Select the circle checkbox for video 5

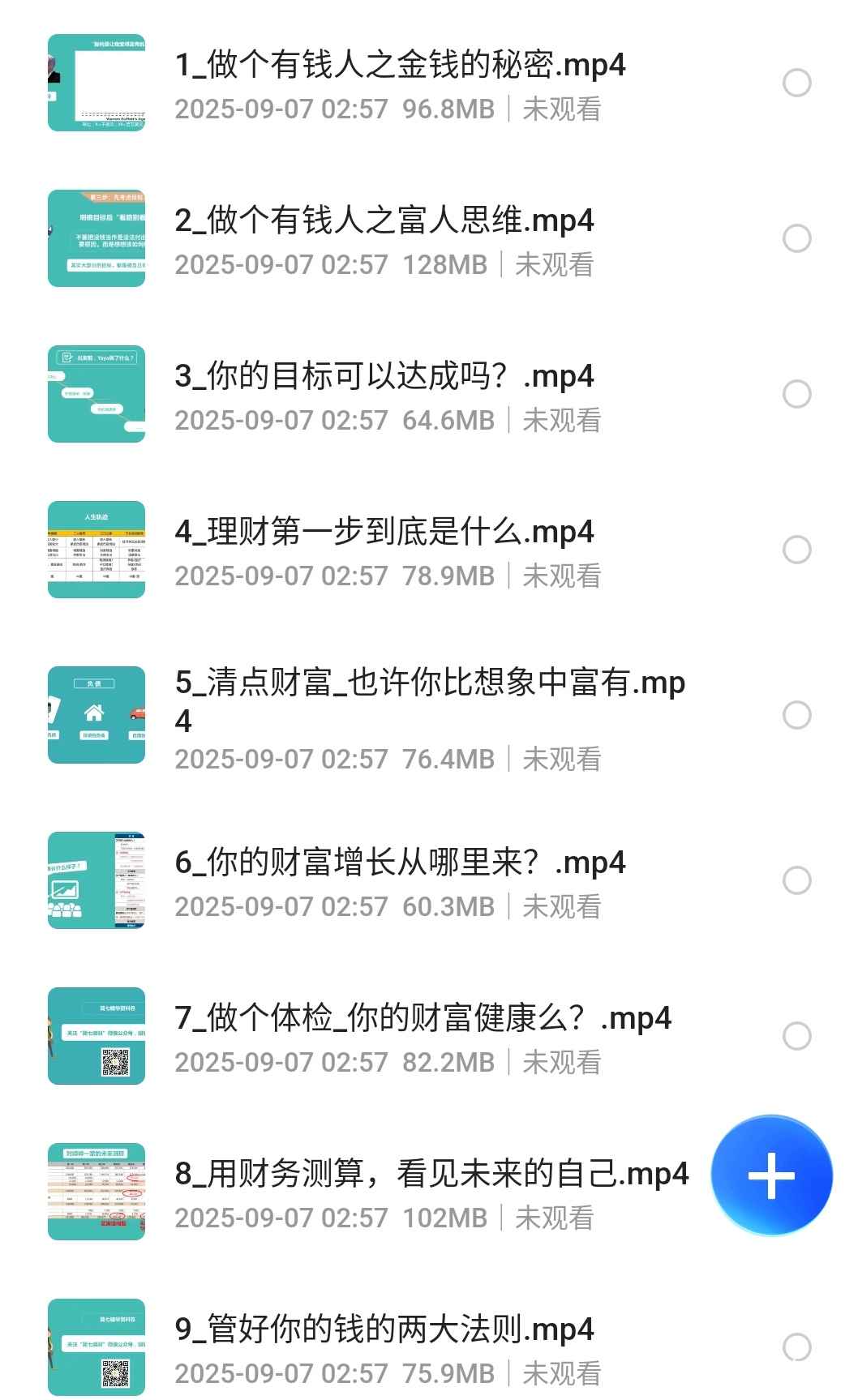(x=797, y=716)
